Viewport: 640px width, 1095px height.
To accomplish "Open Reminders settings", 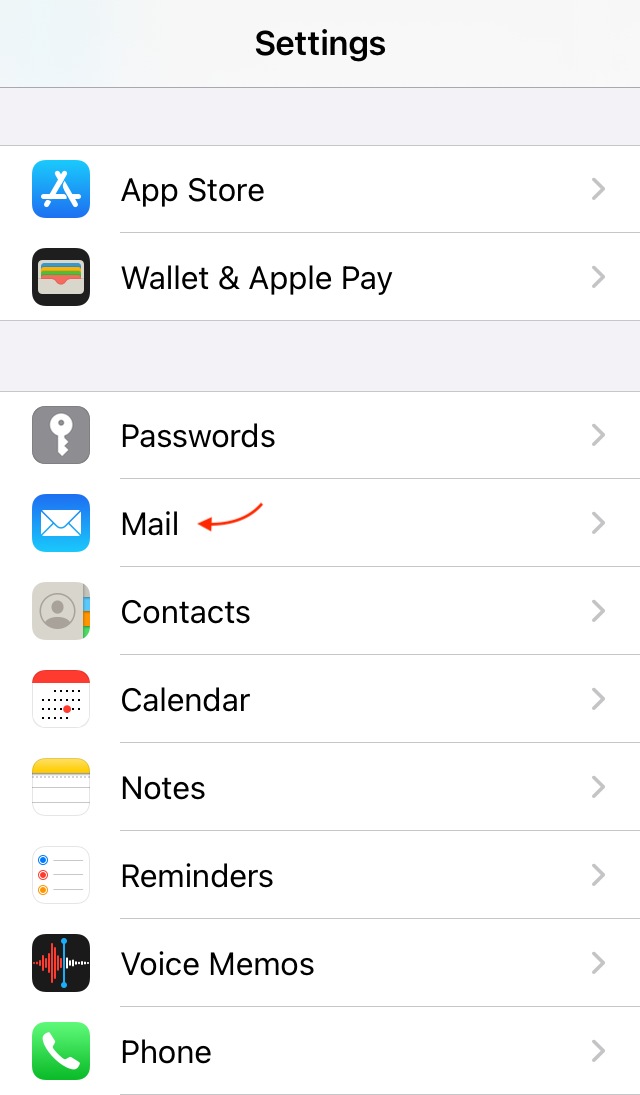I will pyautogui.click(x=320, y=875).
